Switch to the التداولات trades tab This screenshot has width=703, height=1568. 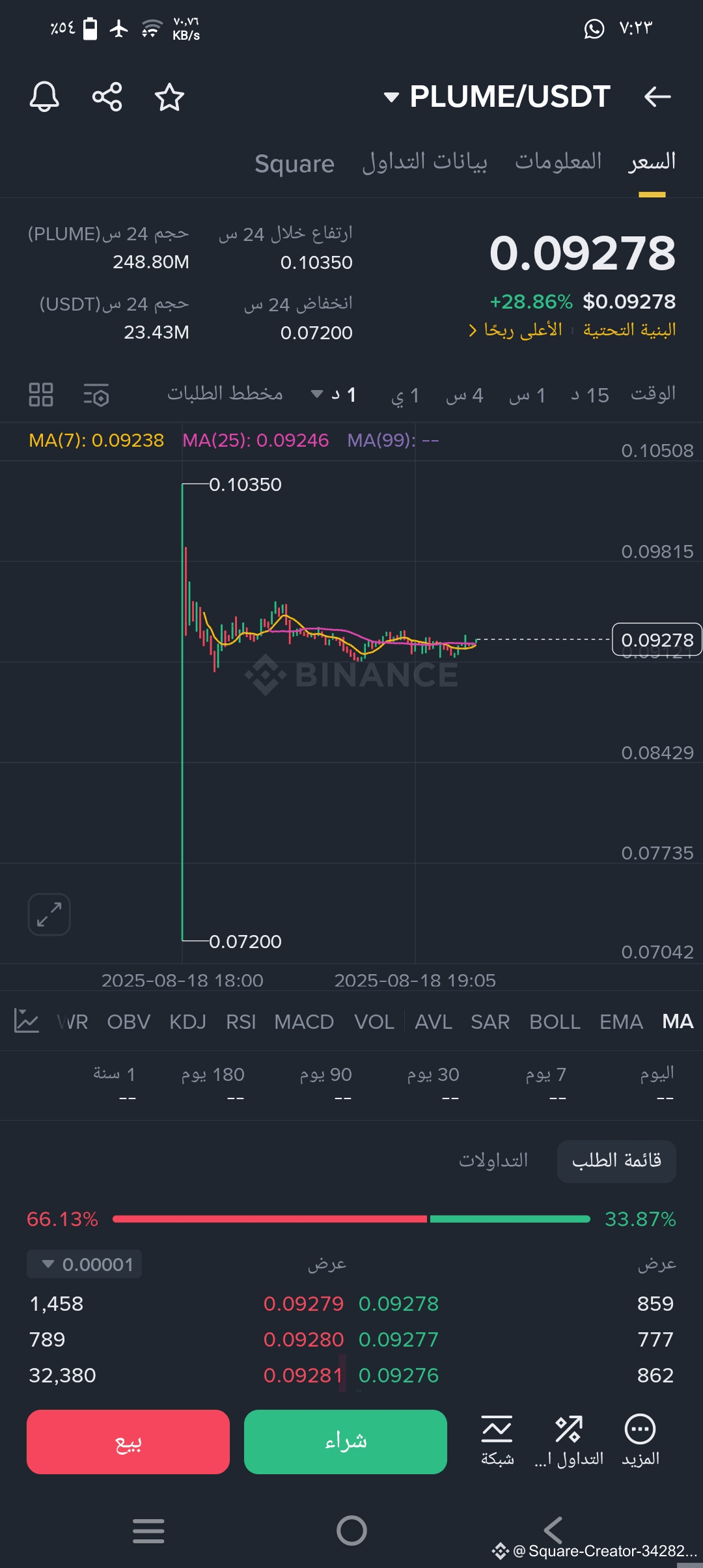[x=493, y=1160]
